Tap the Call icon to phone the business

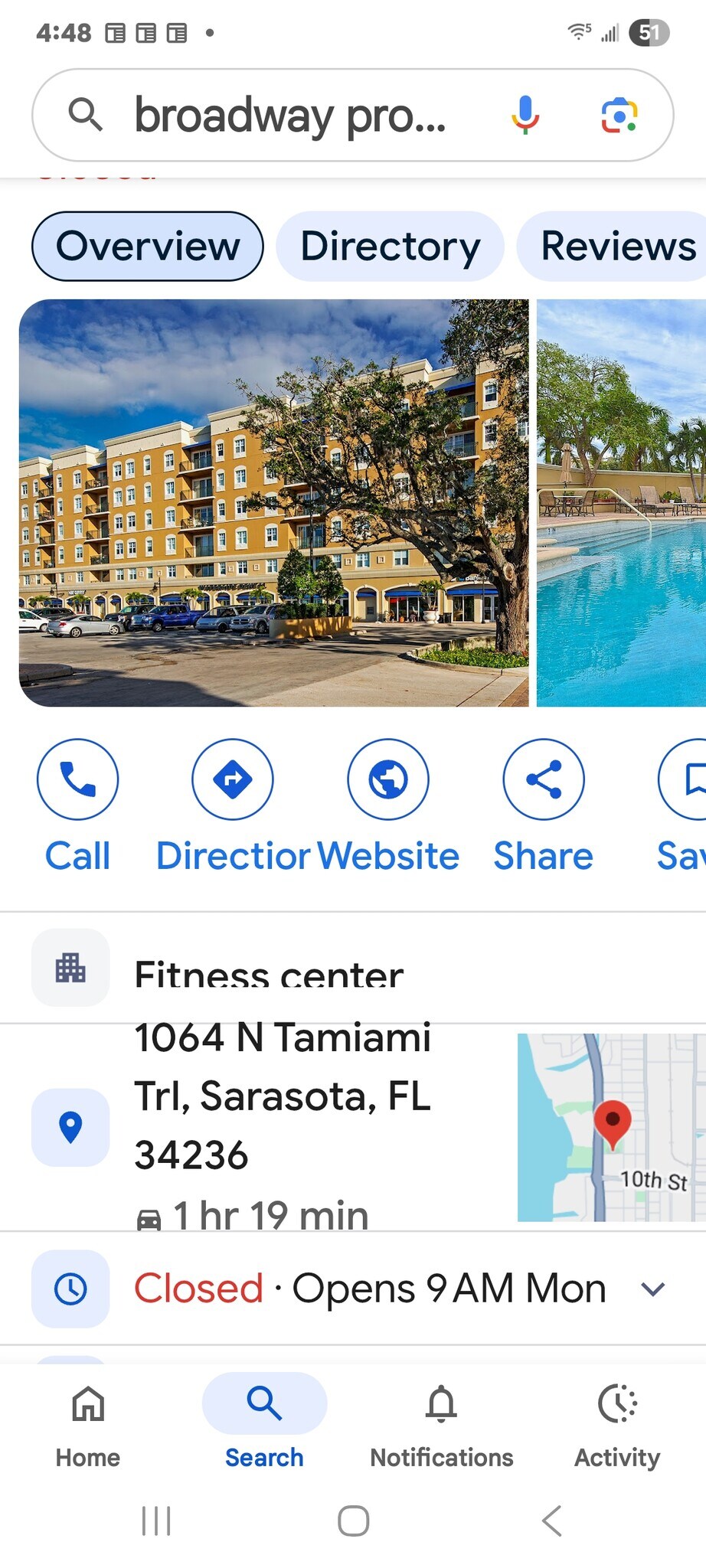(77, 779)
